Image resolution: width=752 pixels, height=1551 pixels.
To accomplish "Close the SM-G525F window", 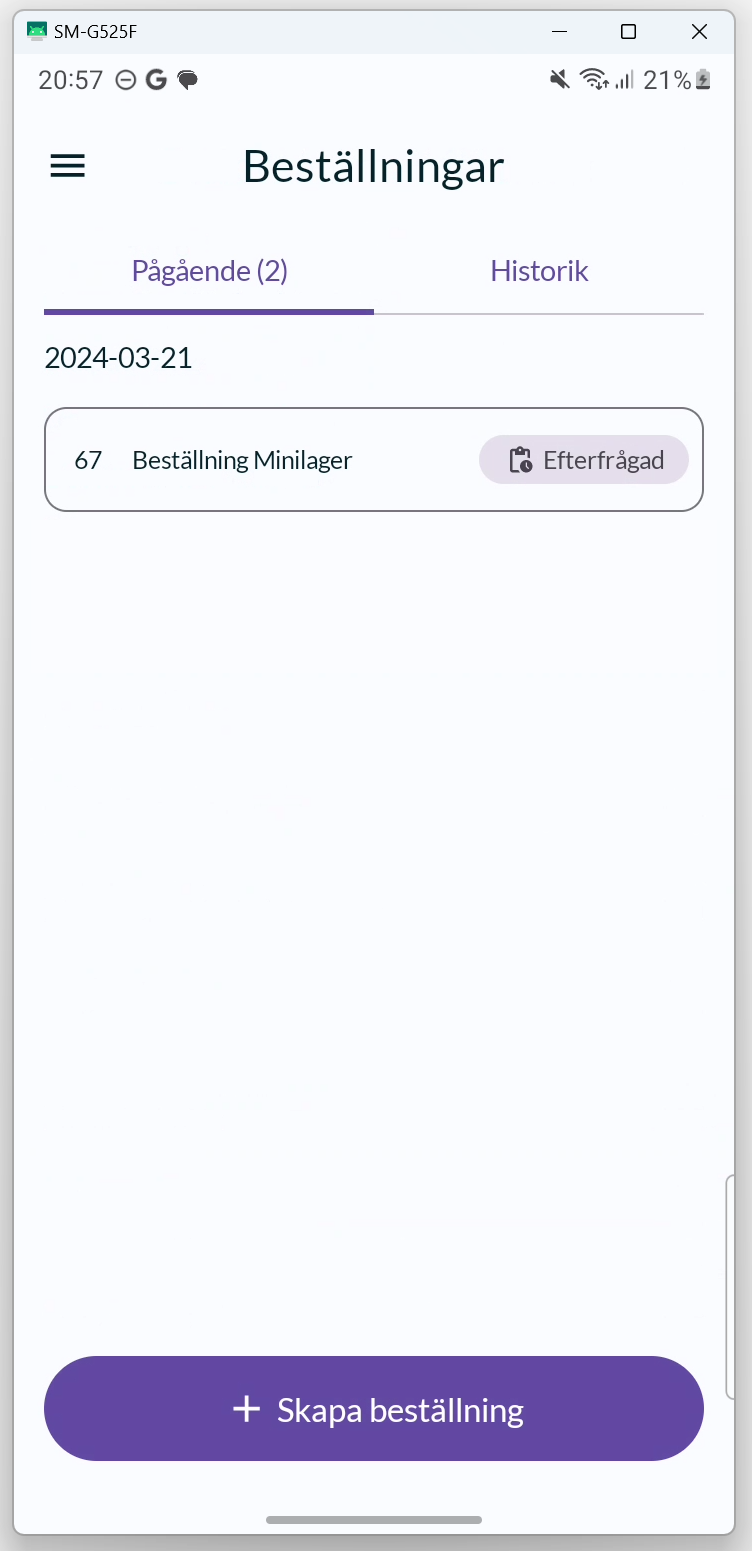I will [699, 32].
